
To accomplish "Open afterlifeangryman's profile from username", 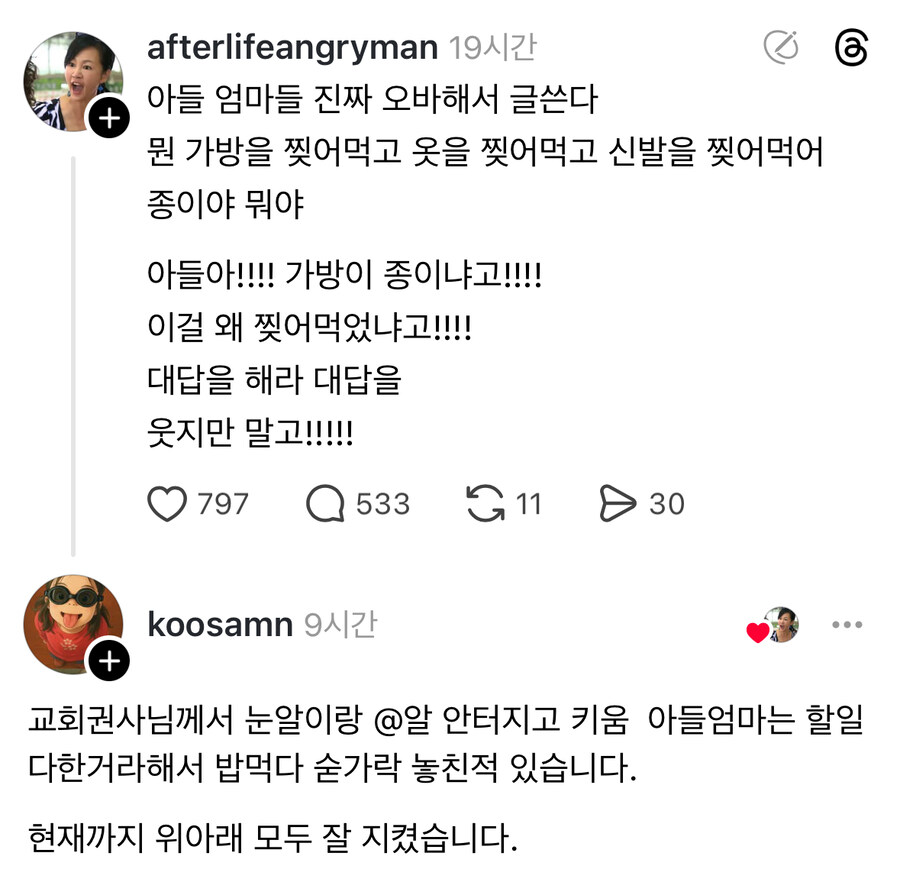I will point(292,46).
